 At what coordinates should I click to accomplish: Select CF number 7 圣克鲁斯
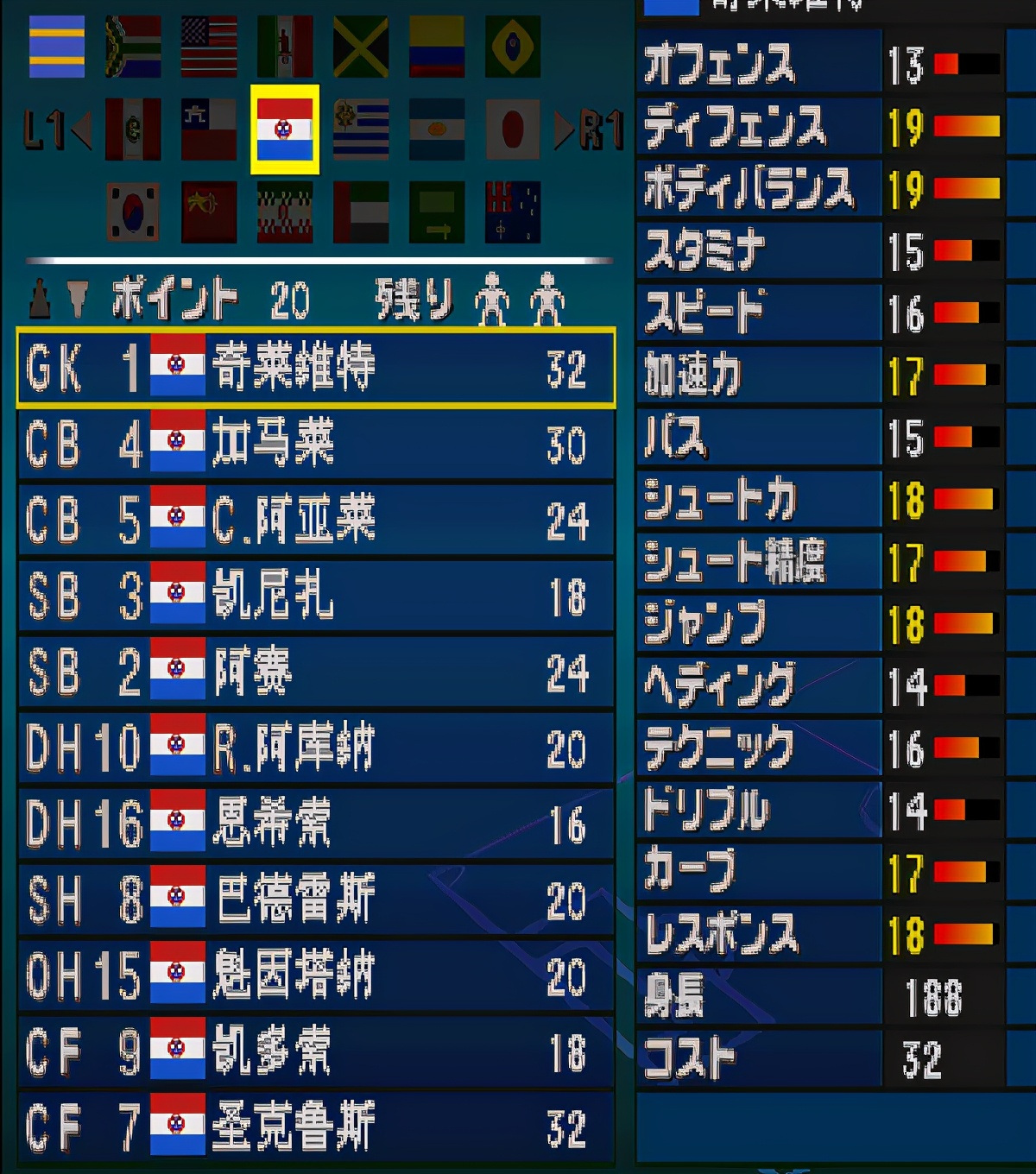click(315, 1127)
